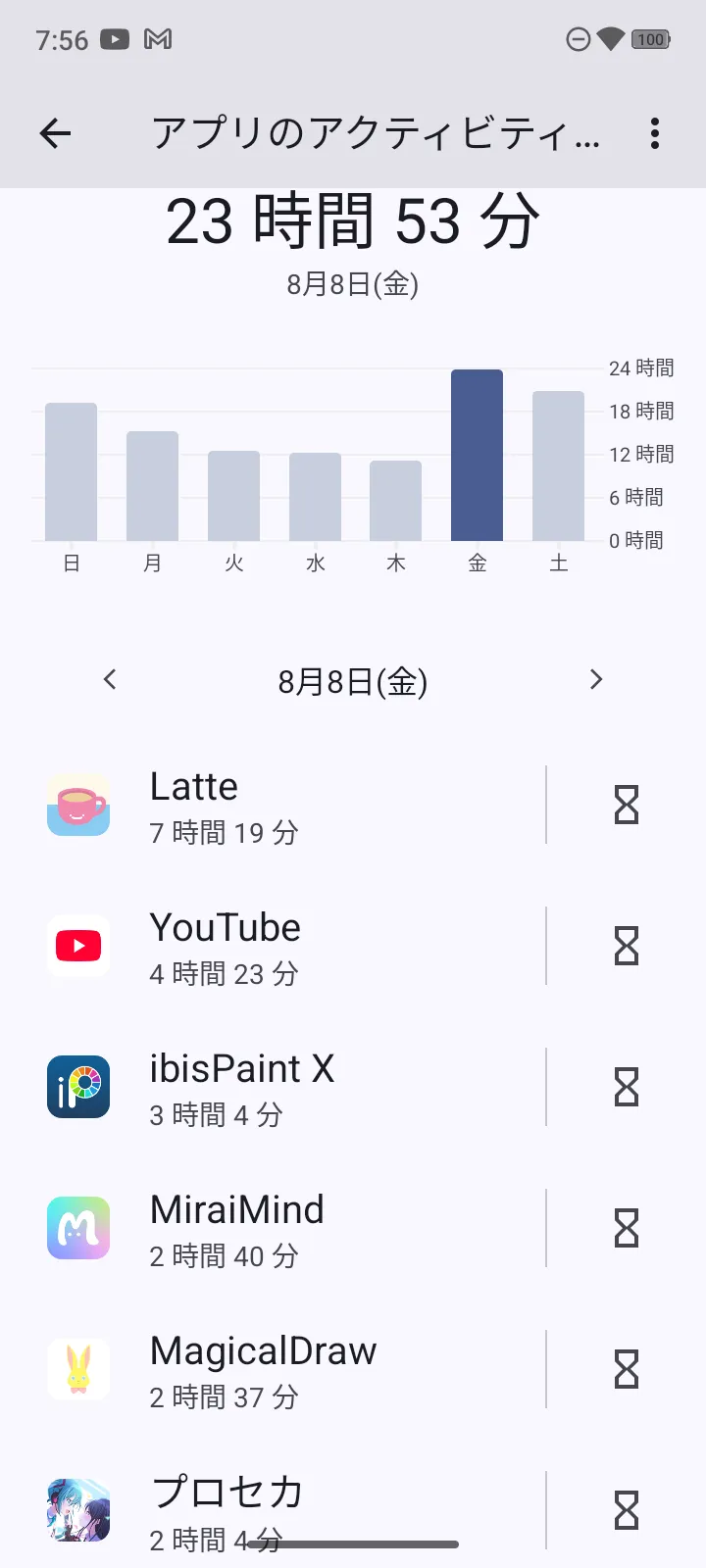Go to the previous day
The width and height of the screenshot is (706, 1568).
[110, 679]
